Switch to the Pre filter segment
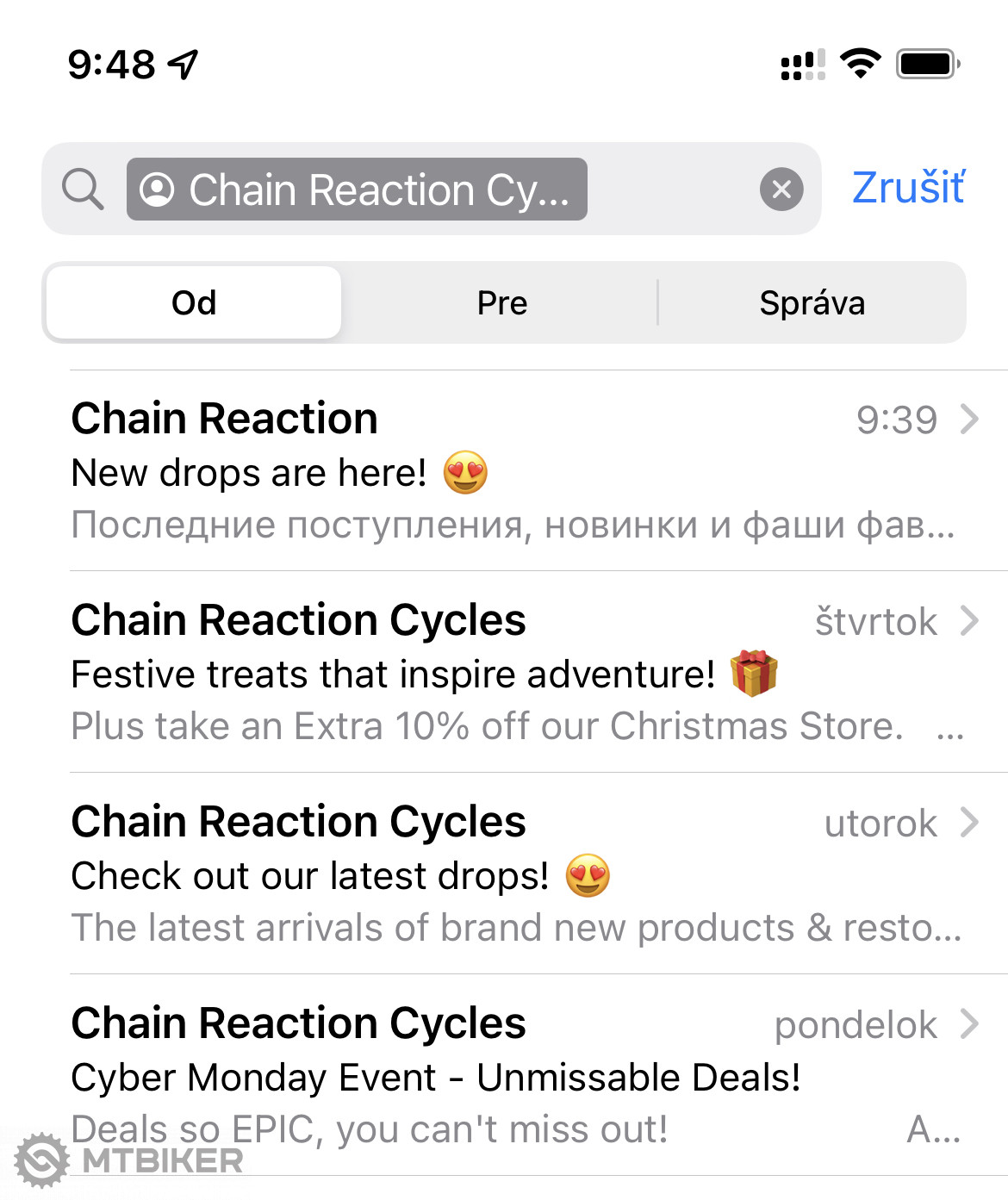This screenshot has height=1200, width=1008. (x=502, y=302)
